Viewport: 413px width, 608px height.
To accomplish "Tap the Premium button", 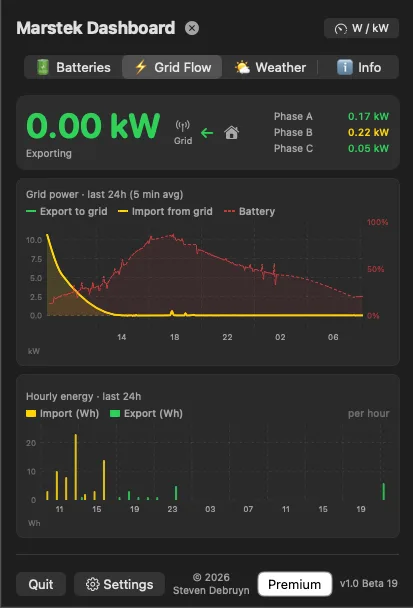I will pyautogui.click(x=295, y=584).
